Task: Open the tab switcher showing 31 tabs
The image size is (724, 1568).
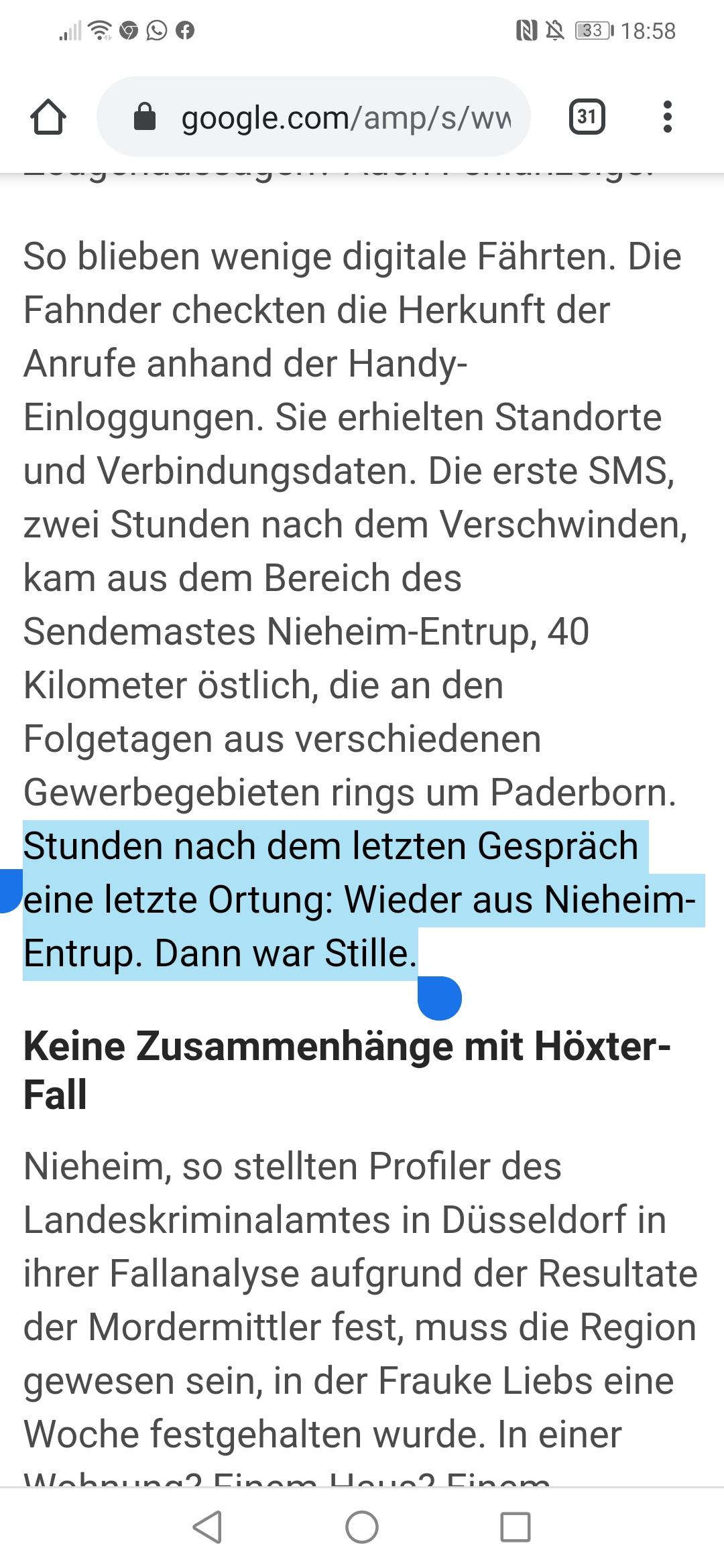Action: tap(587, 117)
